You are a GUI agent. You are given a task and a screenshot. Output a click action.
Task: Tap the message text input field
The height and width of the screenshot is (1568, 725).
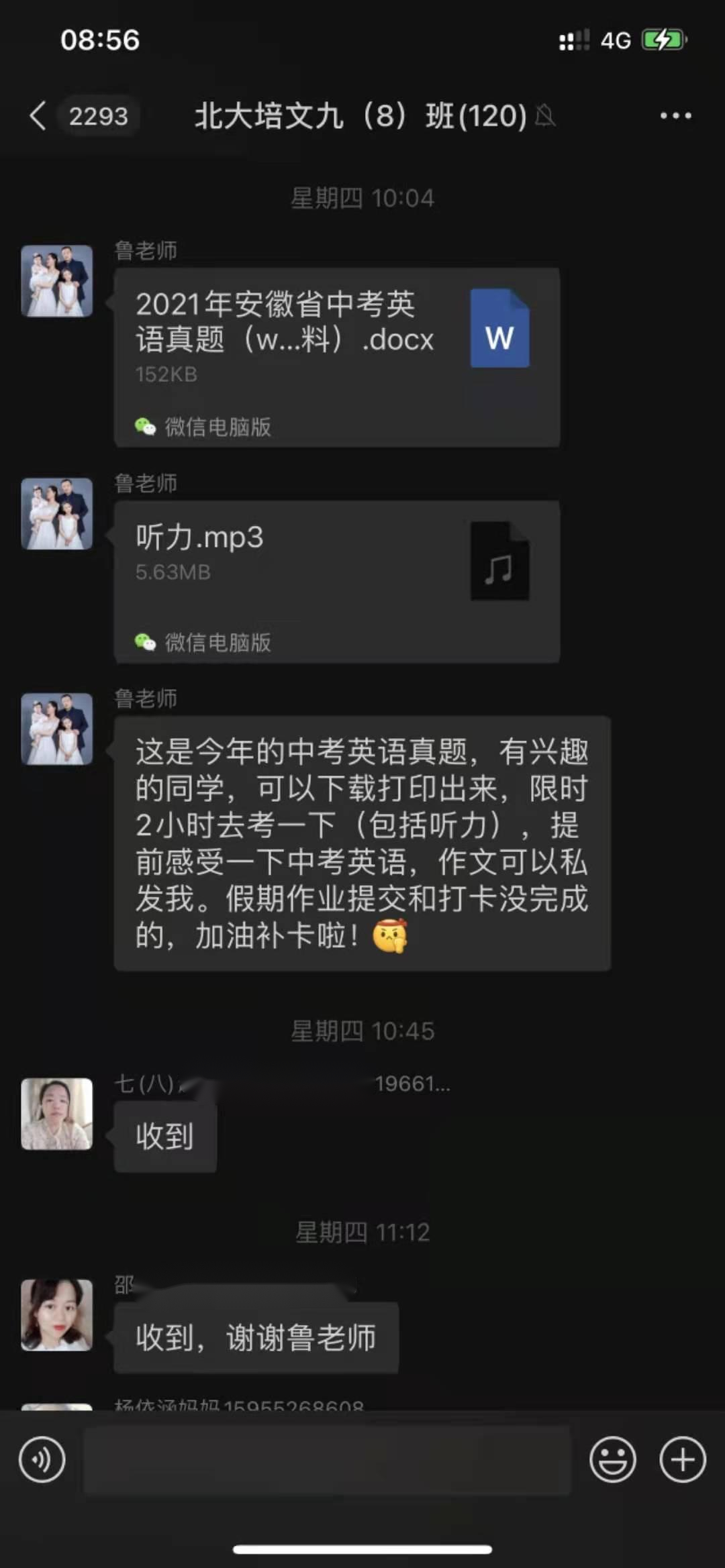327,1459
